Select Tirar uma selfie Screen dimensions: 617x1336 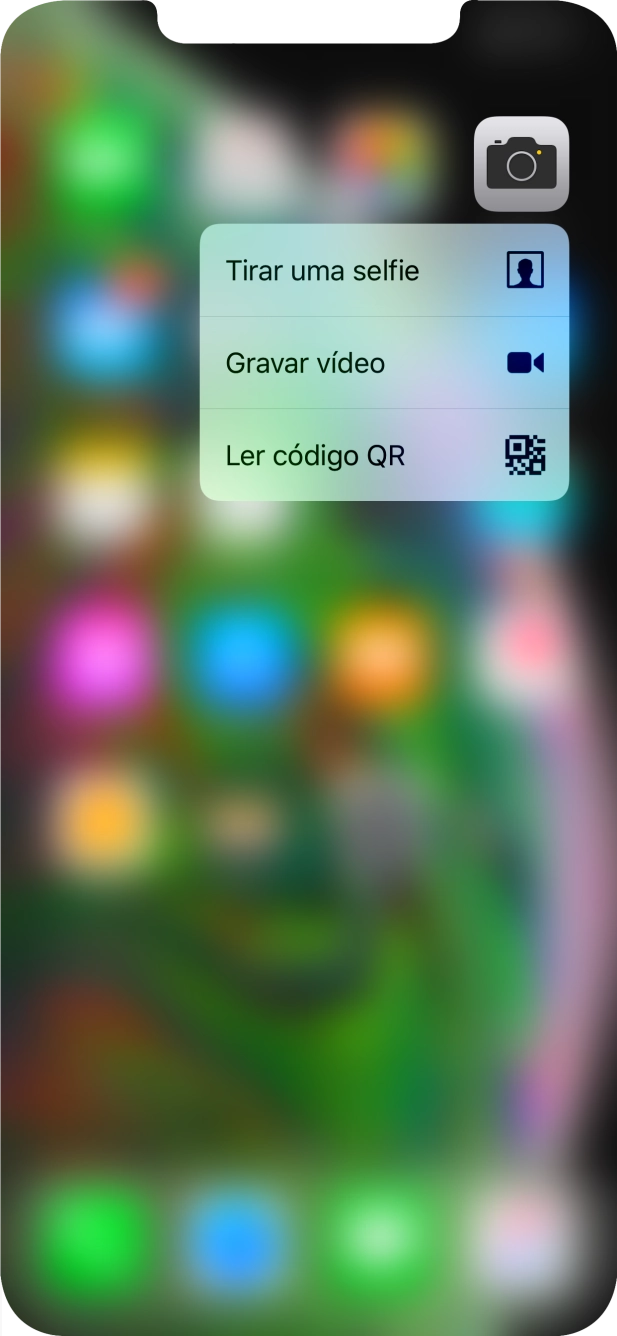click(x=384, y=271)
